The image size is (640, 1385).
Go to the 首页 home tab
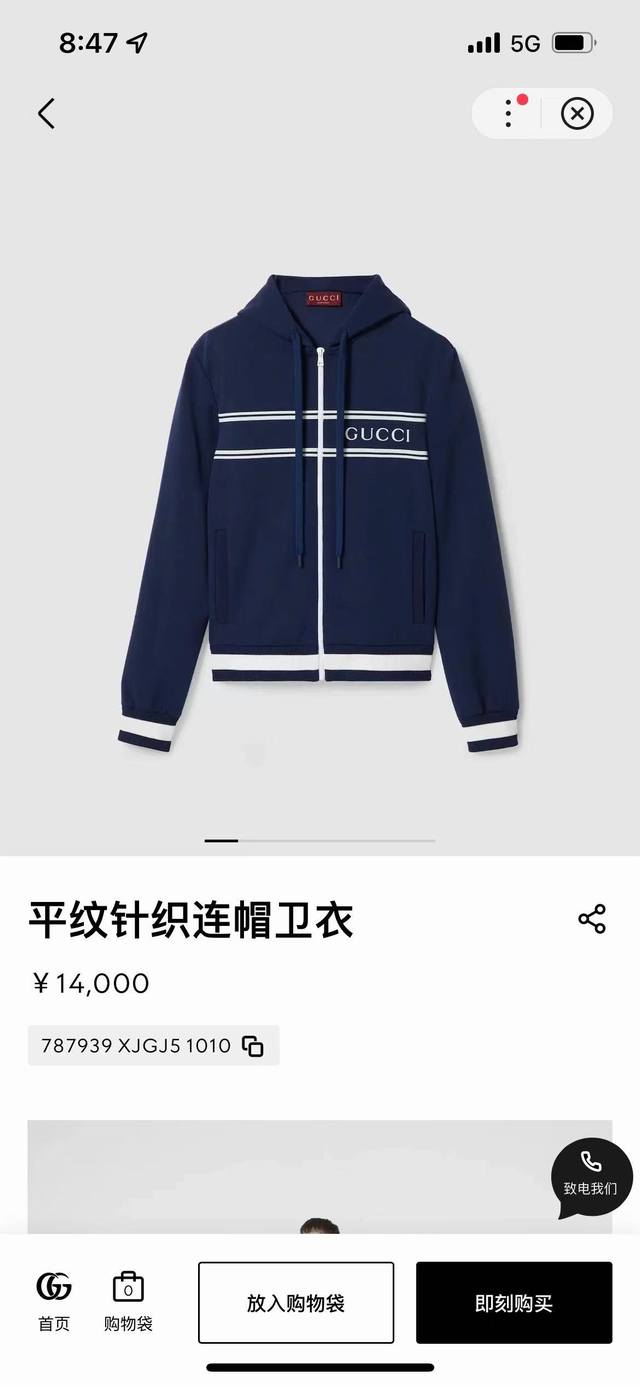tap(54, 1301)
